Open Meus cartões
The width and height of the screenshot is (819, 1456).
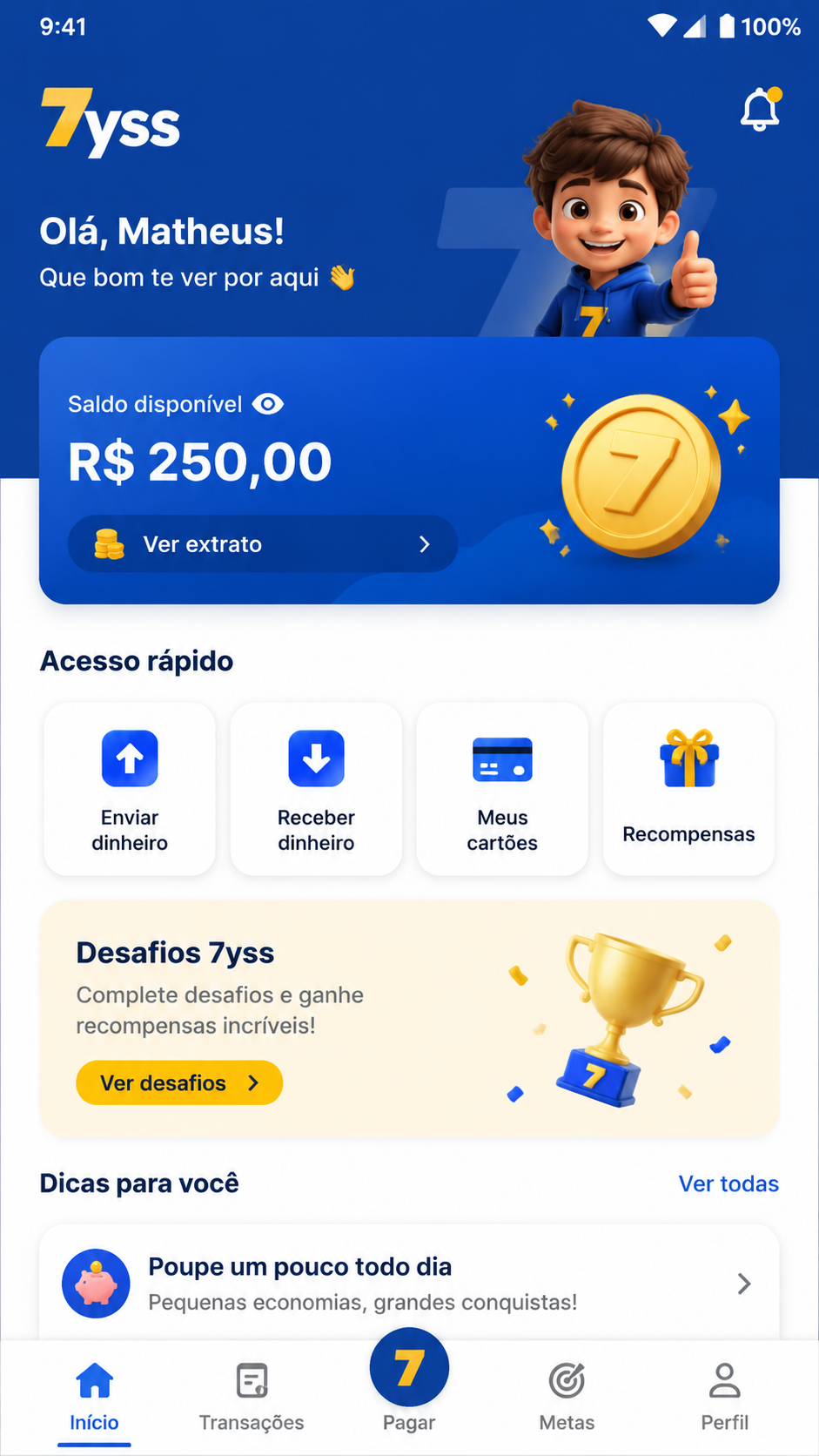coord(502,789)
